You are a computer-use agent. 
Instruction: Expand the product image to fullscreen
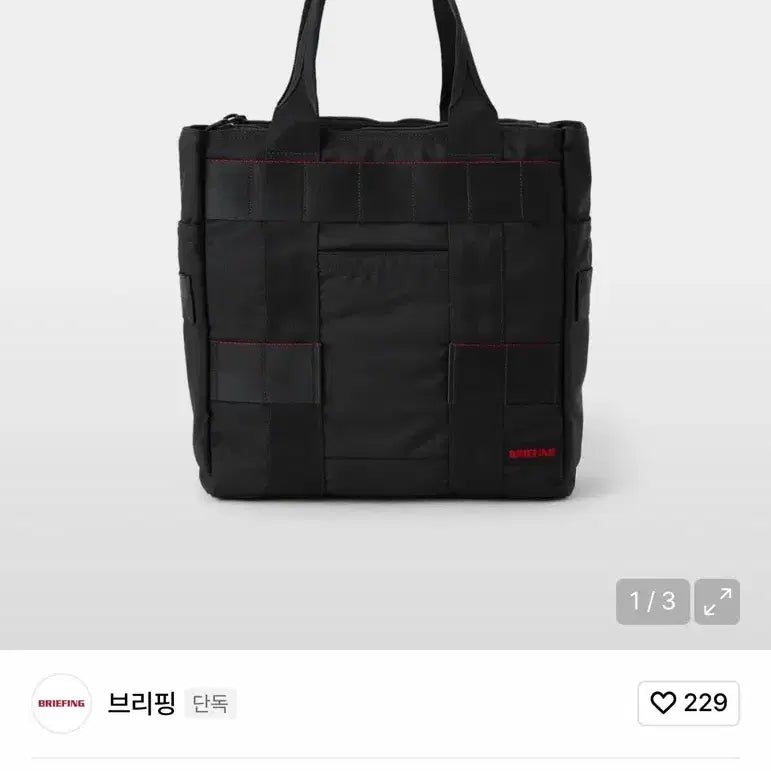[x=717, y=601]
